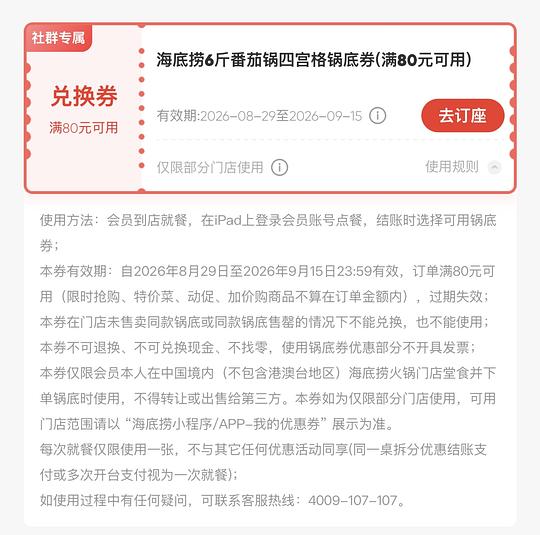
Task: Open the info icon beside 有效期 dates
Action: (377, 116)
